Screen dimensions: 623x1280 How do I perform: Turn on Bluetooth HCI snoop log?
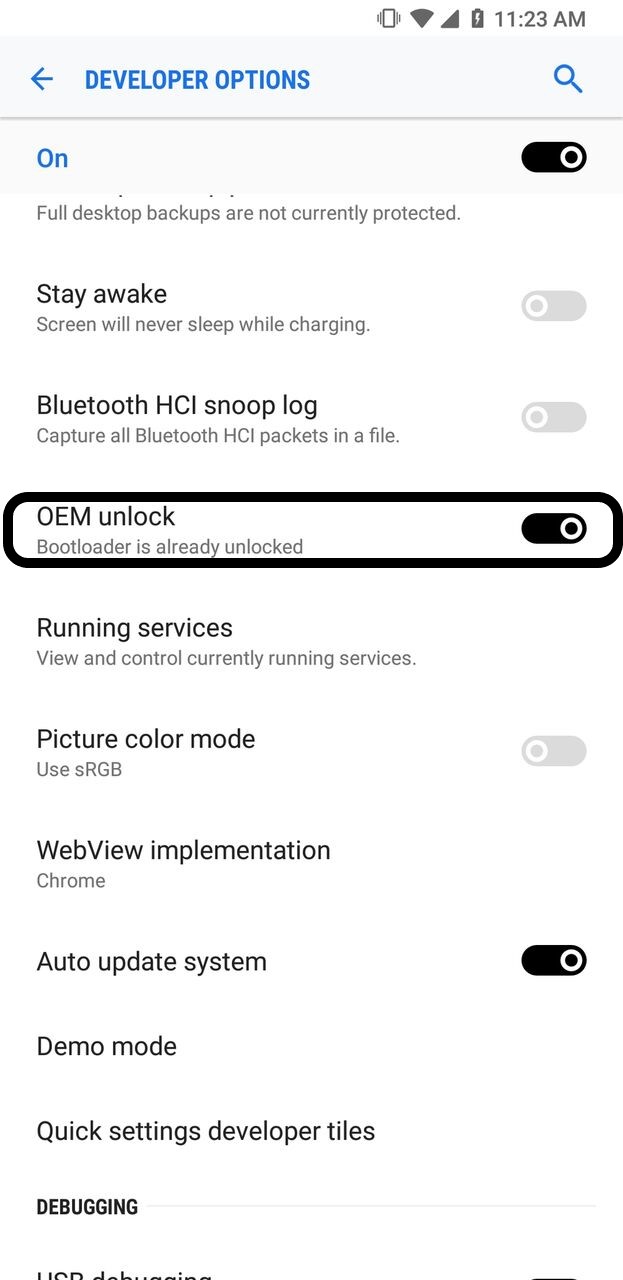tap(553, 417)
